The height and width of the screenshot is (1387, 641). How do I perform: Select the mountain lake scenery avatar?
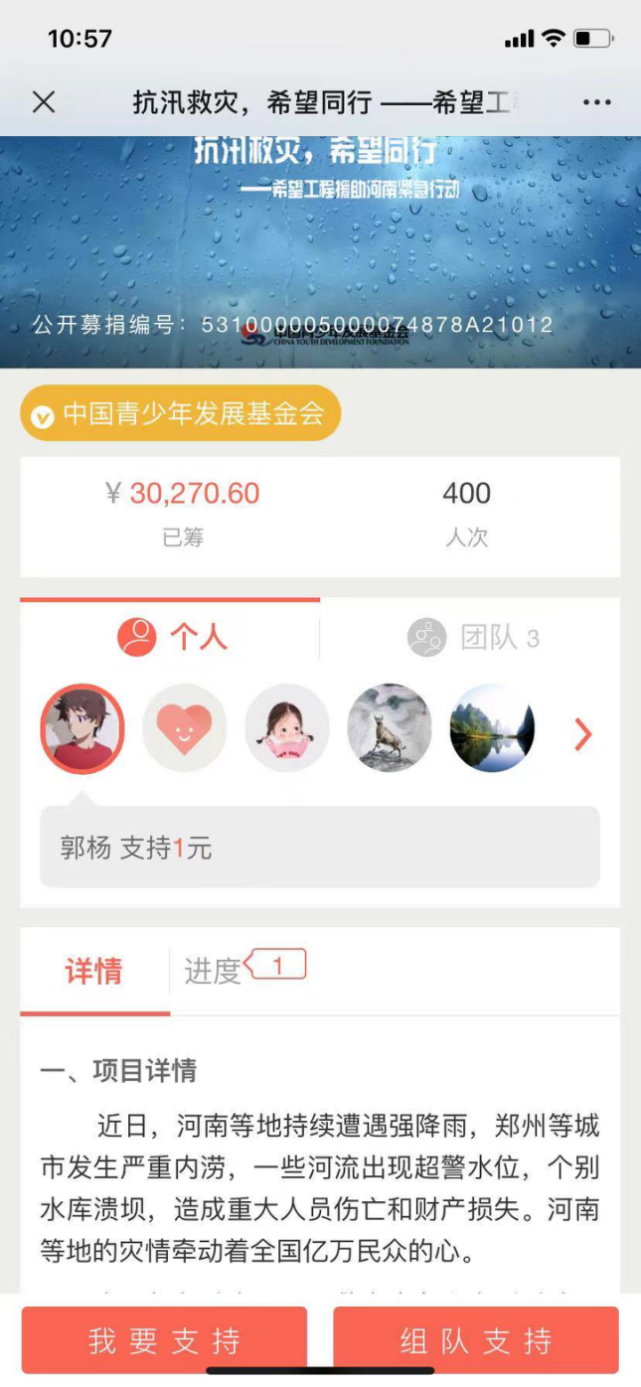(492, 728)
